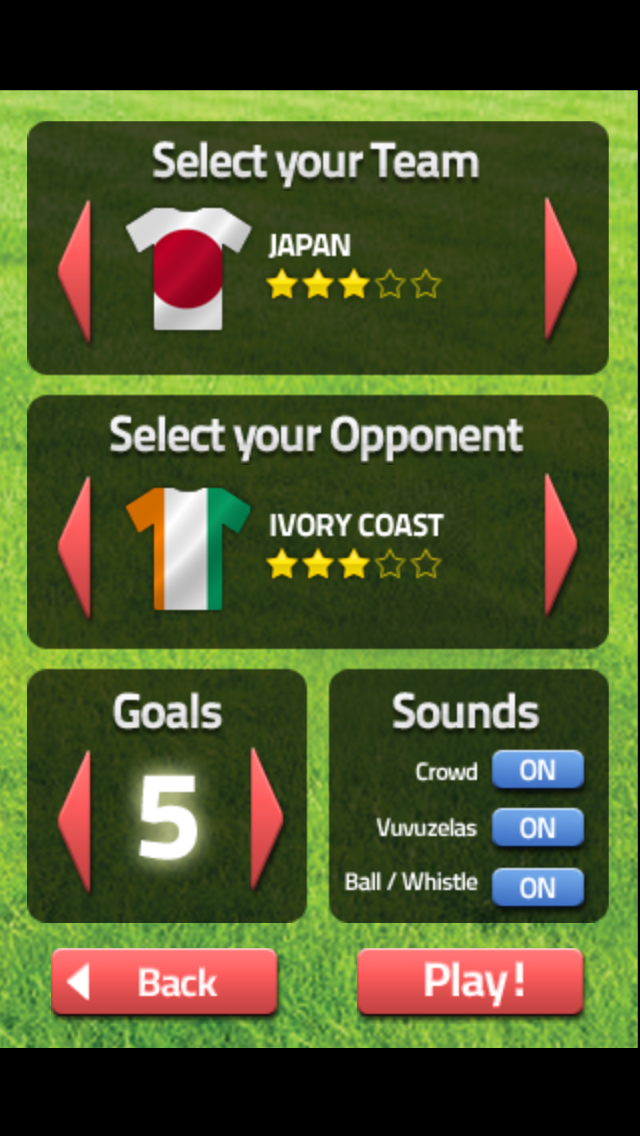
Task: Decrease the Goals count
Action: 75,820
